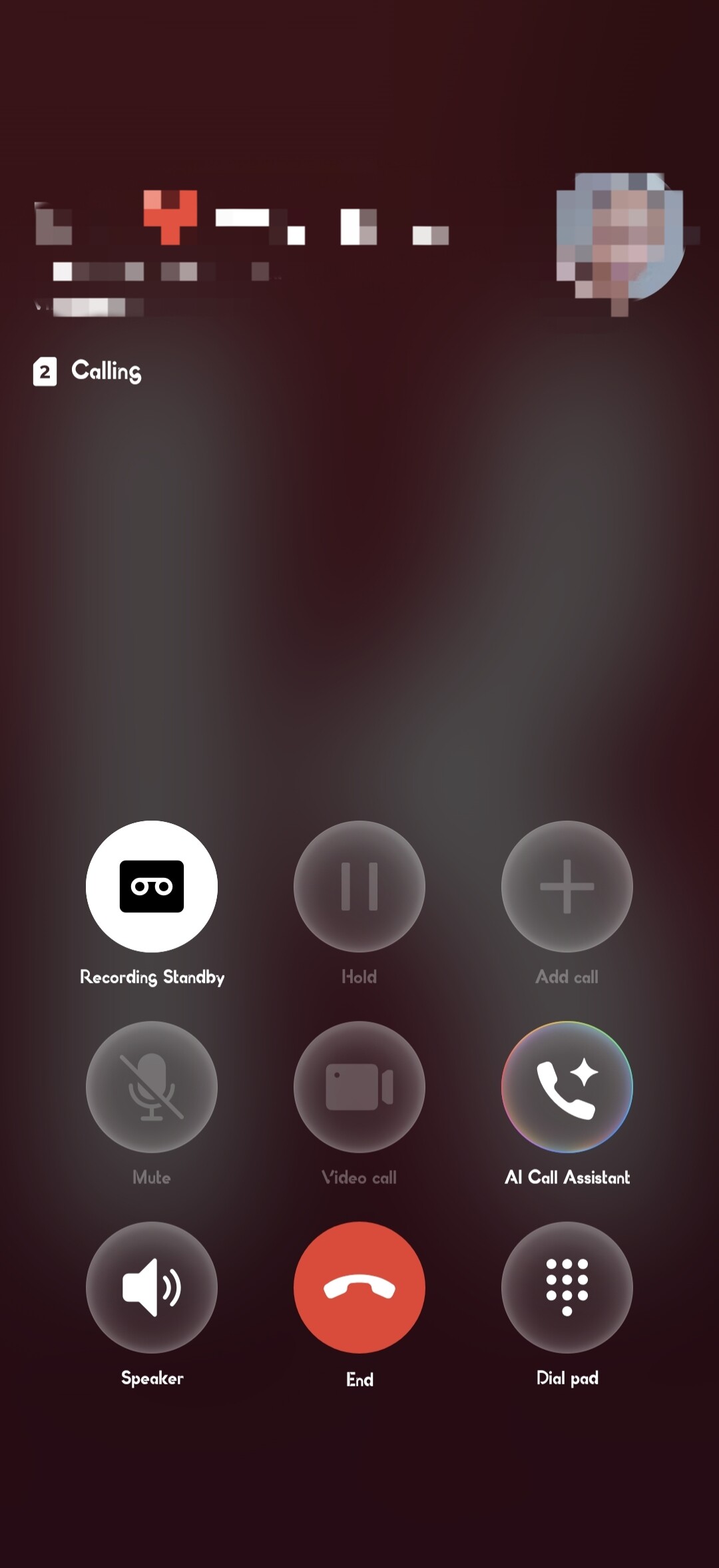Turn on the Speaker
The width and height of the screenshot is (719, 1568).
pyautogui.click(x=152, y=1286)
